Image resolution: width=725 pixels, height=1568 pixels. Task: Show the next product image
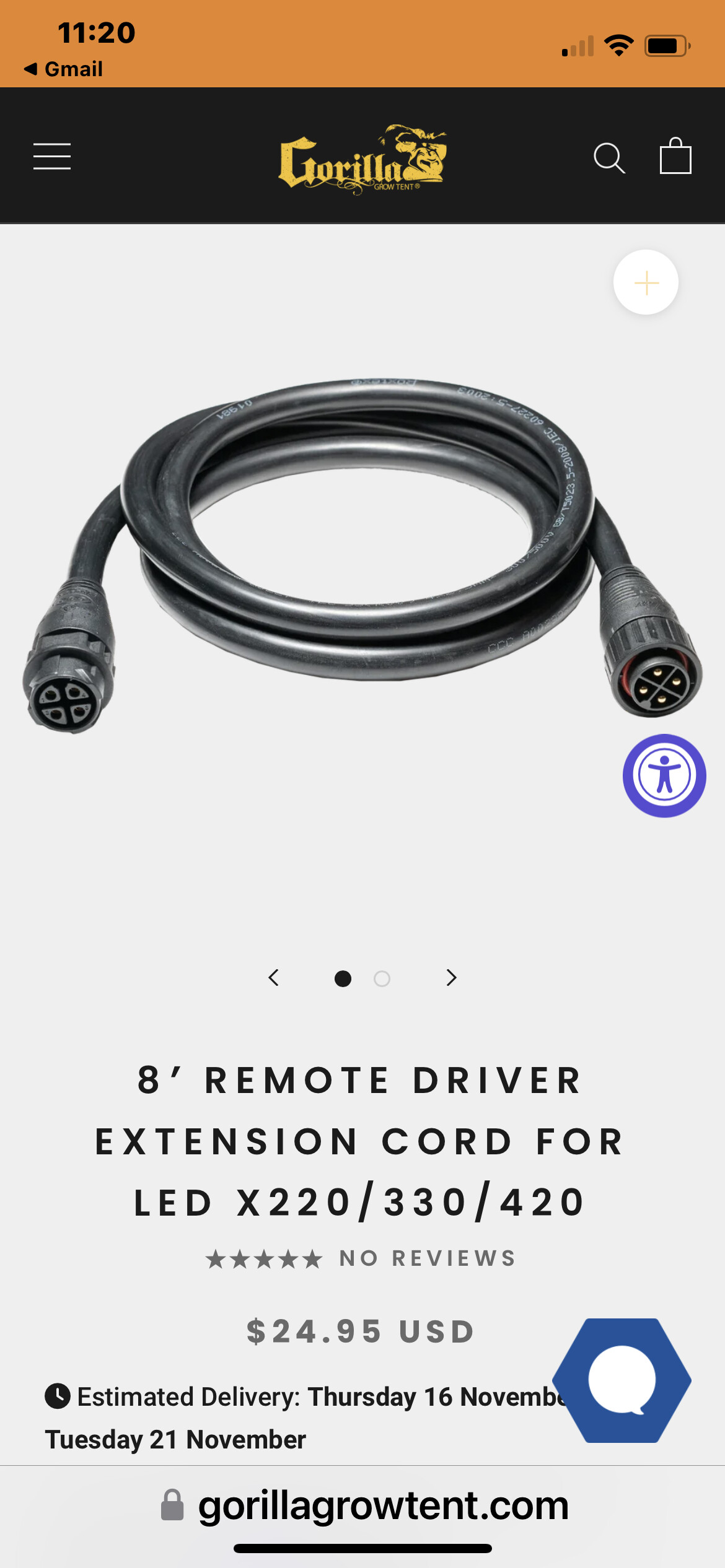[x=451, y=978]
